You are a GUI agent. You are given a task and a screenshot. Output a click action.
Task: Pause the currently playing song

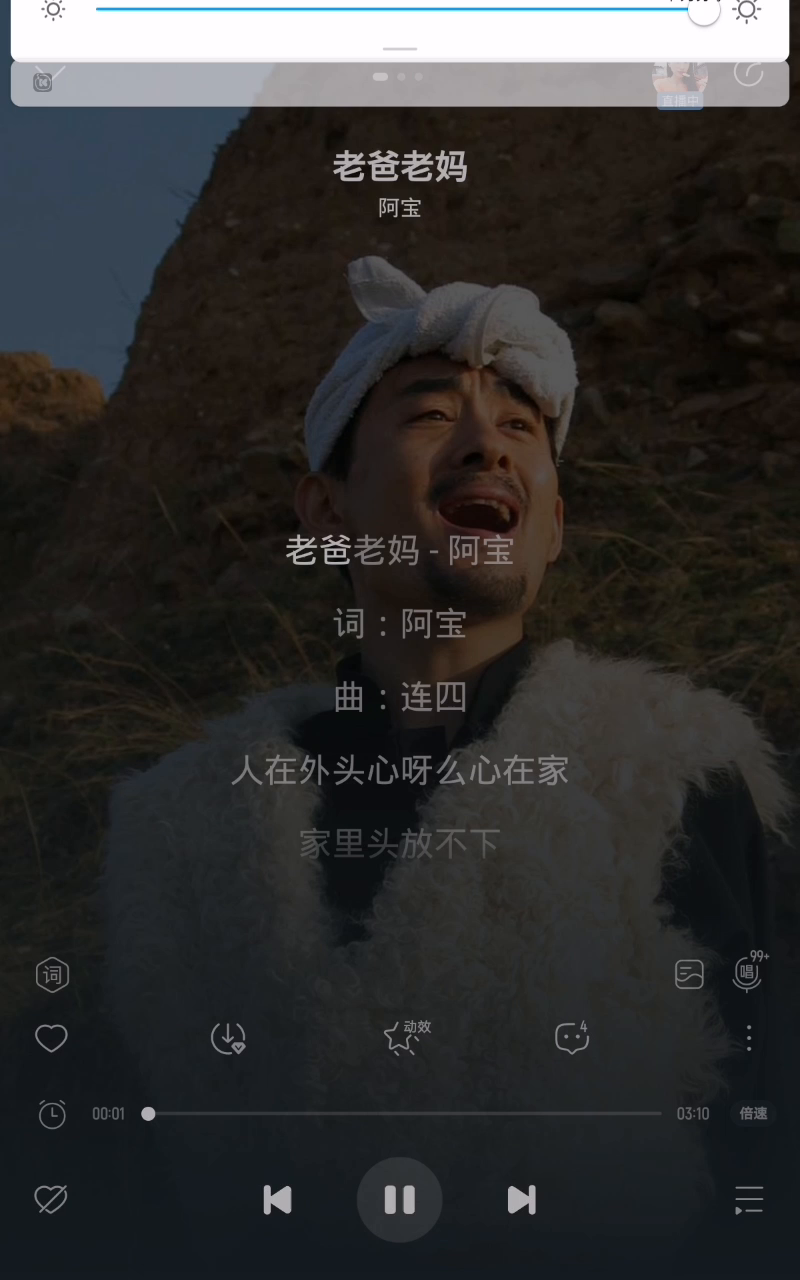click(399, 1199)
